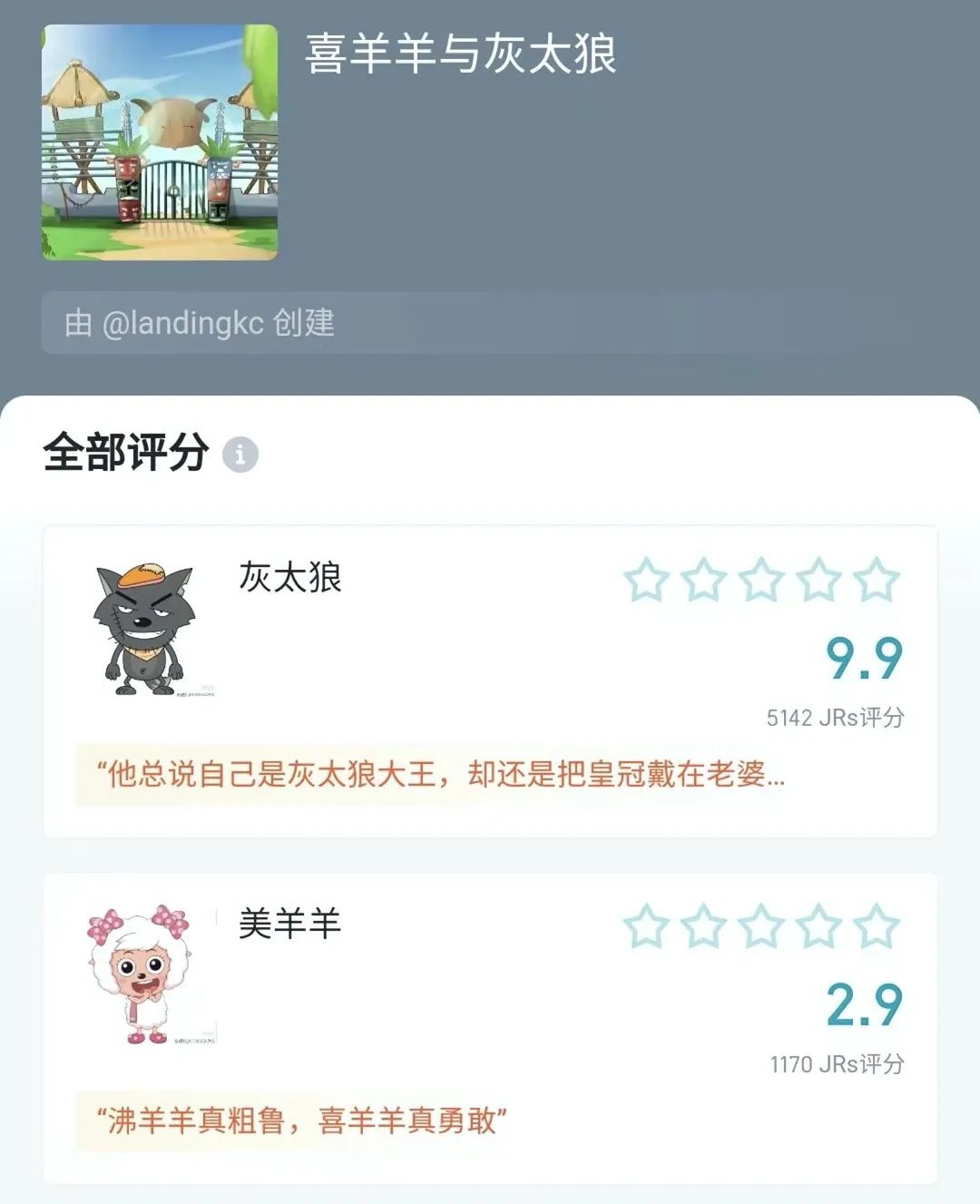Rate 灰太狼 five stars

(877, 581)
